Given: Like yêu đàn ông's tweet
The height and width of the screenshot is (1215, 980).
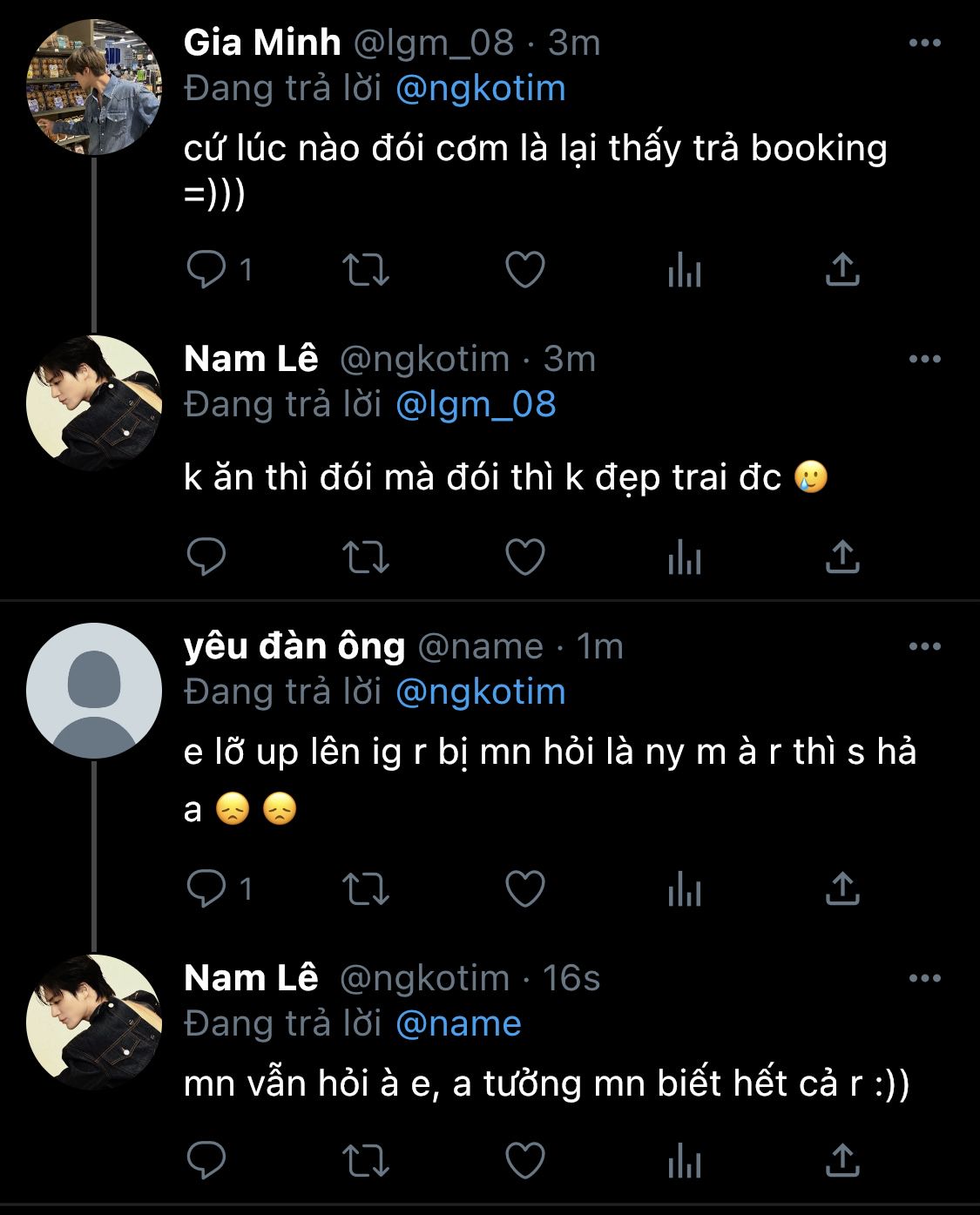Looking at the screenshot, I should click(x=525, y=889).
